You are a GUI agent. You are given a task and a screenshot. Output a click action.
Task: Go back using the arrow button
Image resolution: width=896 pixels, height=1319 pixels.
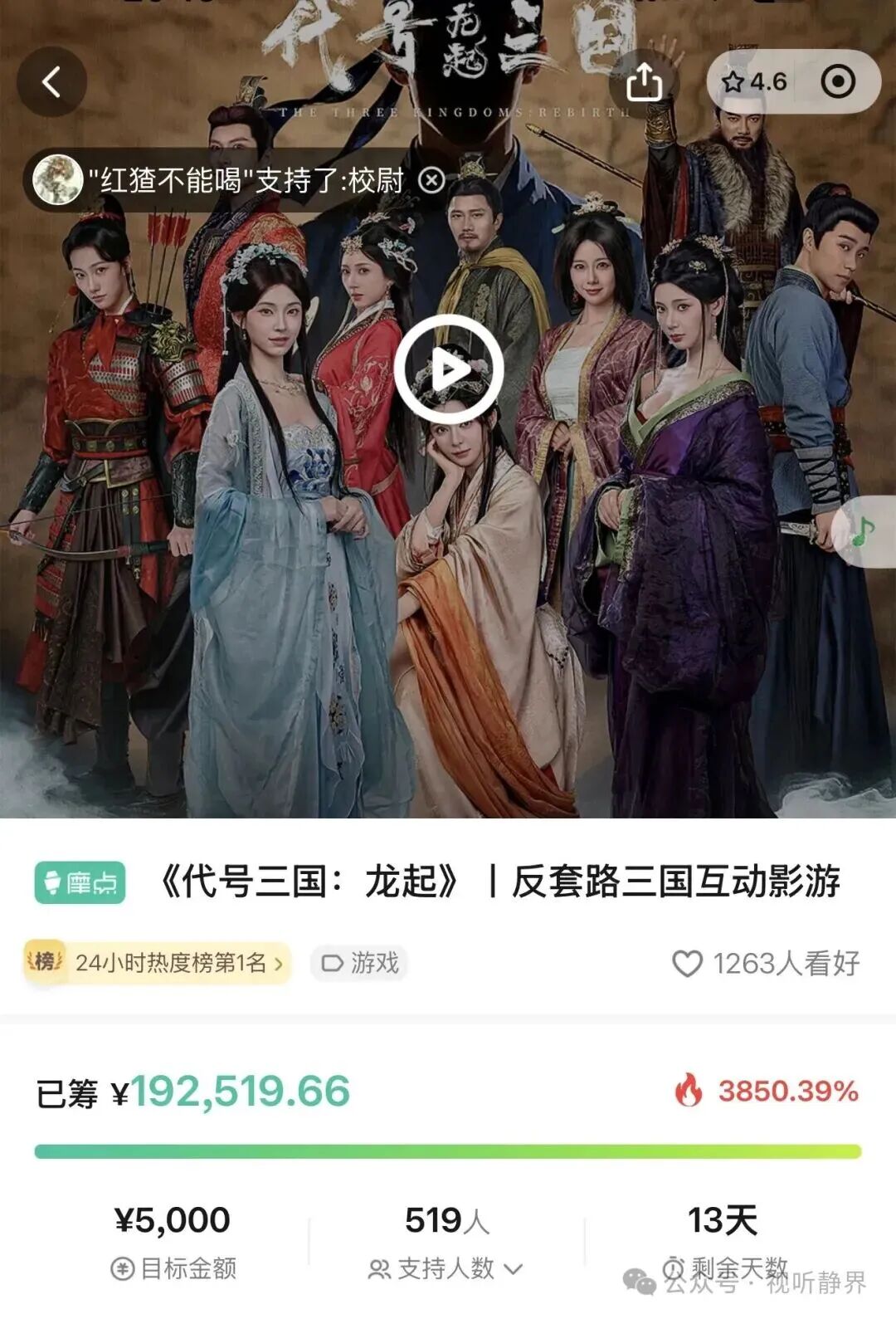(x=51, y=82)
